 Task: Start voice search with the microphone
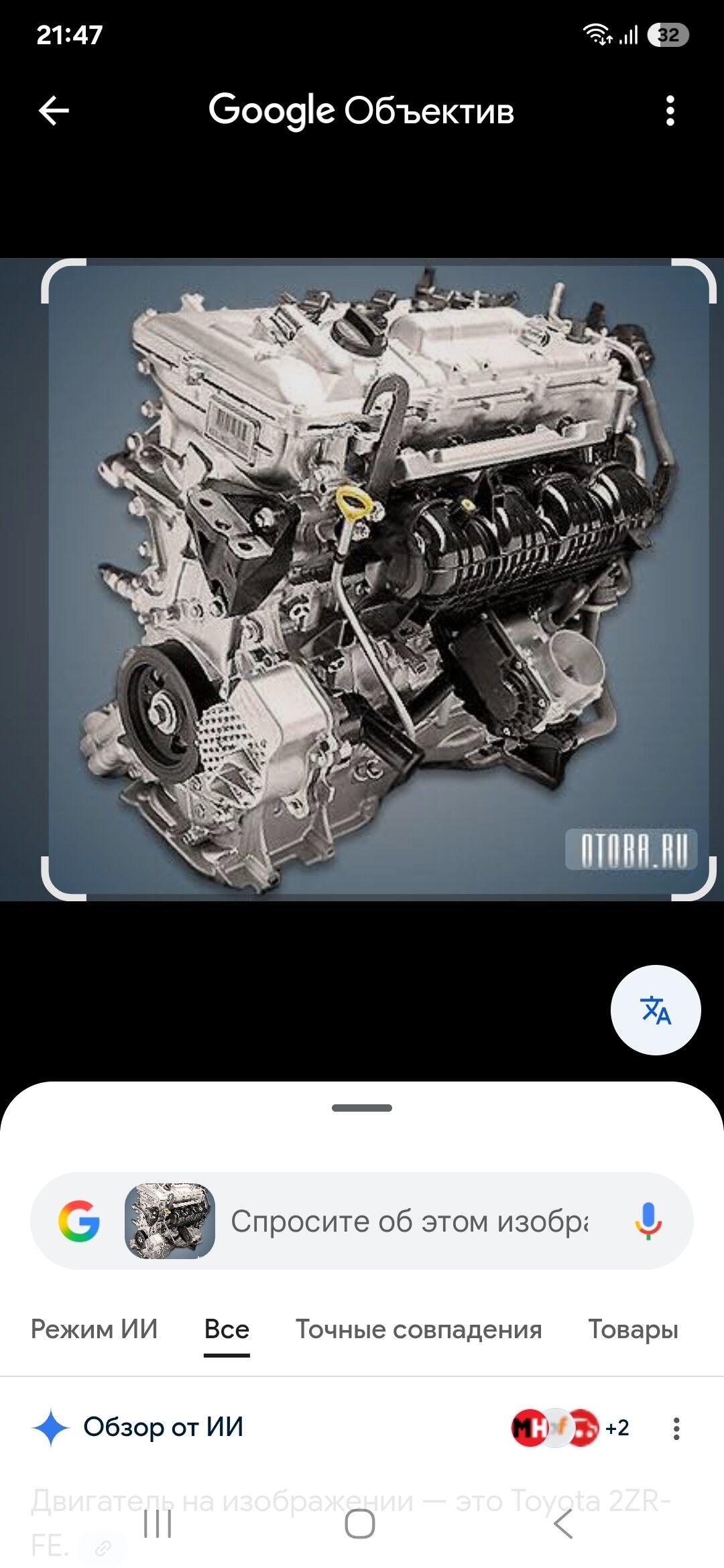coord(648,1221)
